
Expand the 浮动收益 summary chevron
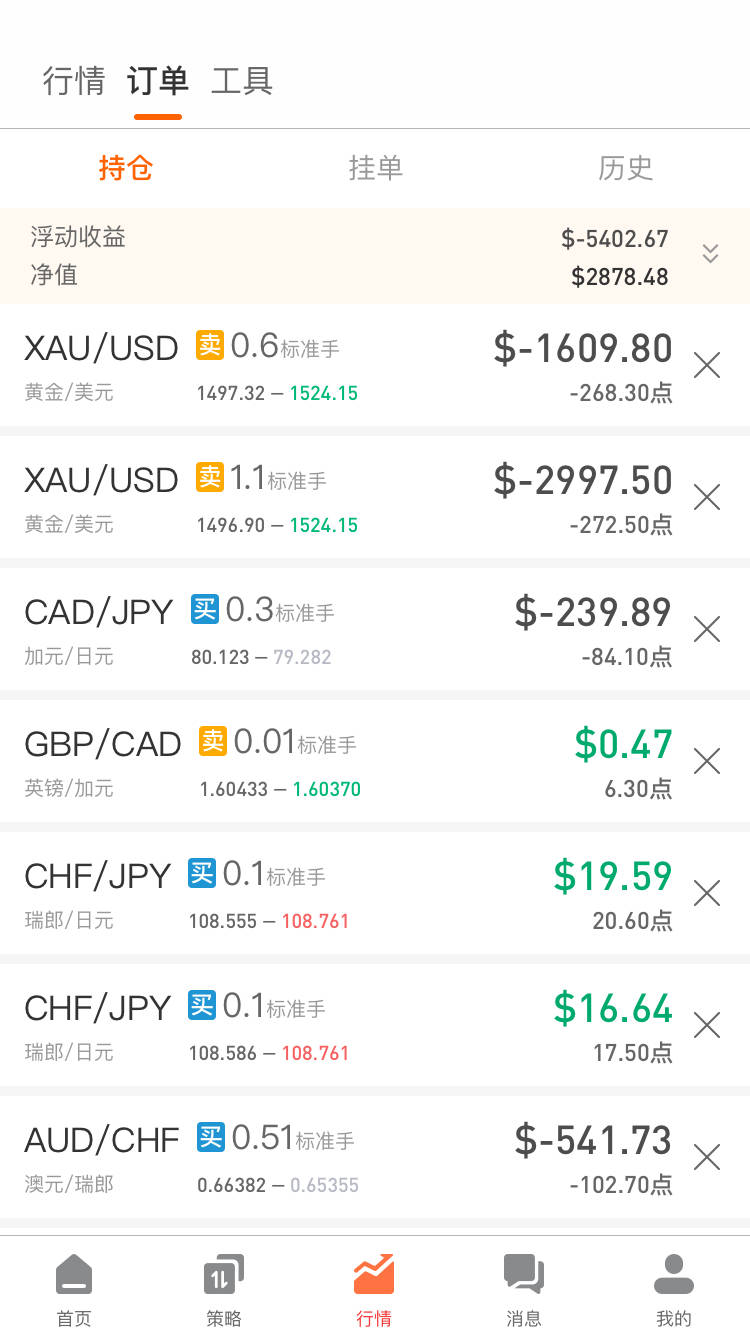(710, 253)
